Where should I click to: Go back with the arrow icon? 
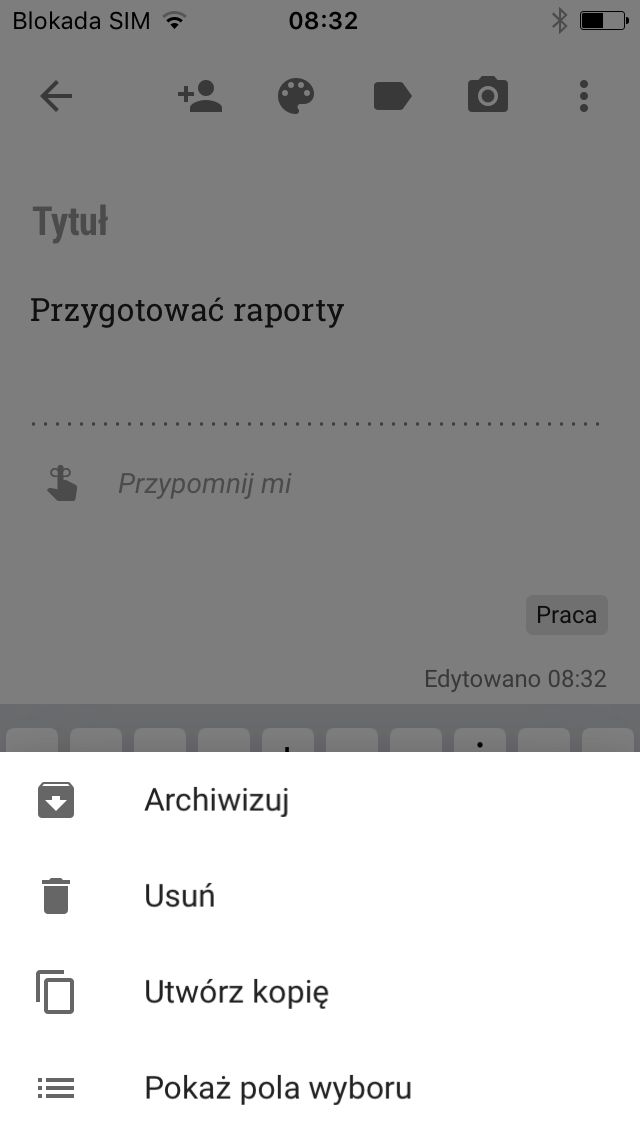(56, 96)
